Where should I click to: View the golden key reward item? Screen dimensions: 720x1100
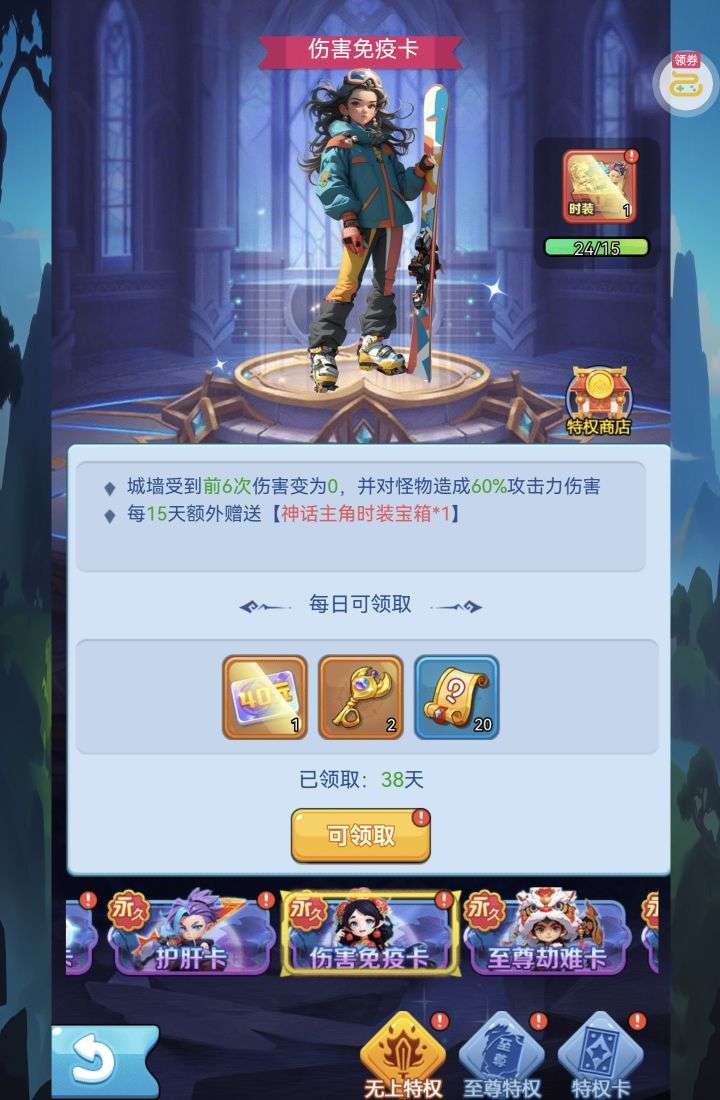361,697
